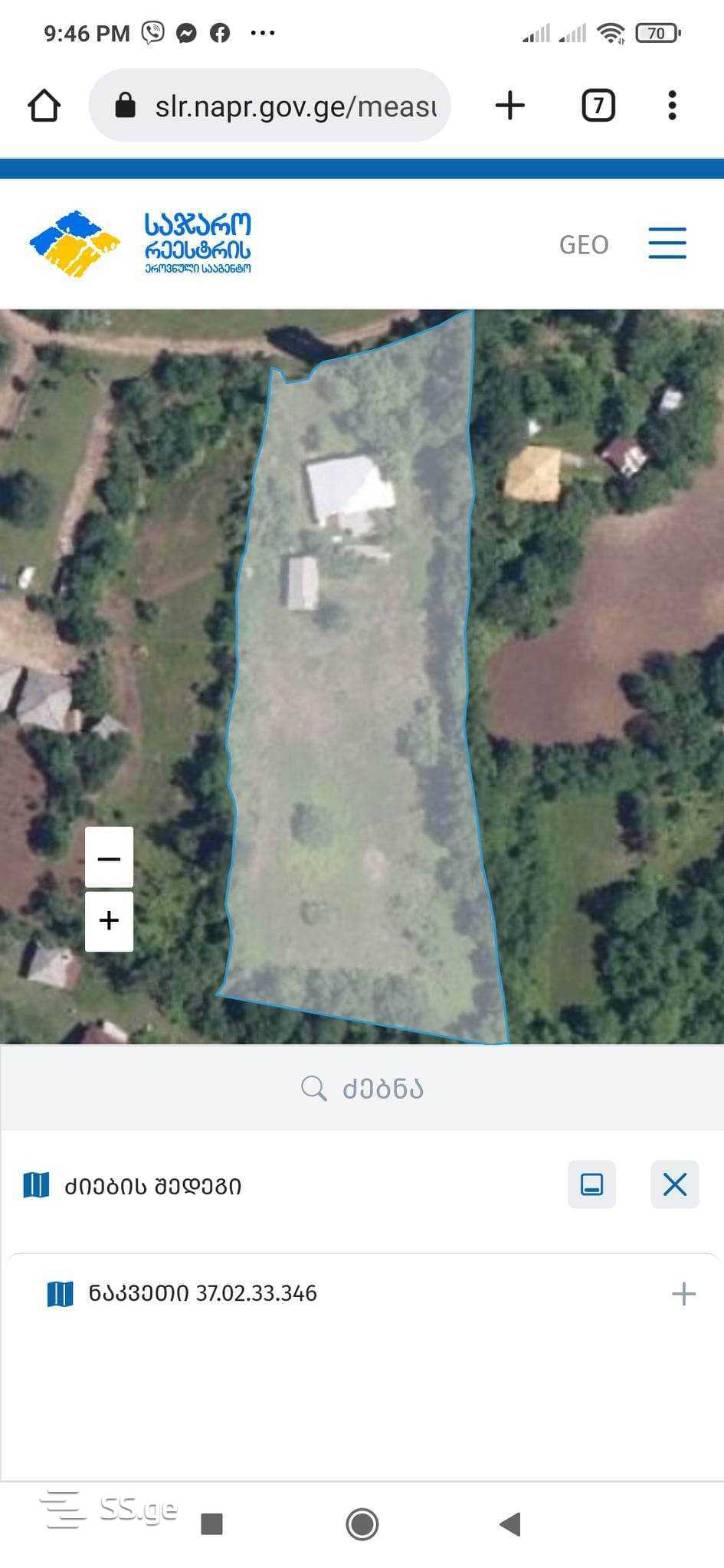The width and height of the screenshot is (724, 1568).
Task: Tap the ძებნა search field
Action: coord(362,1088)
